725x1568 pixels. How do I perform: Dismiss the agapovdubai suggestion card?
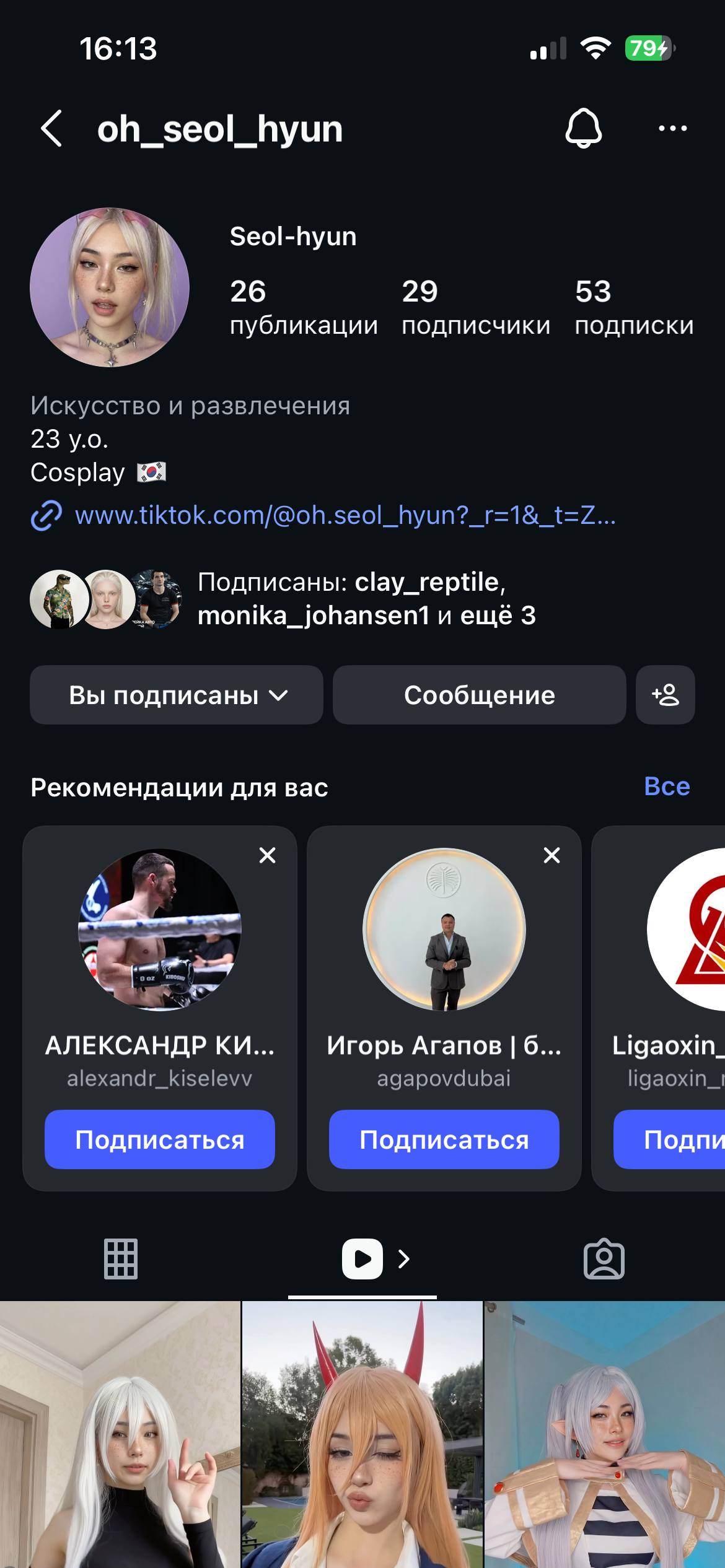(551, 855)
